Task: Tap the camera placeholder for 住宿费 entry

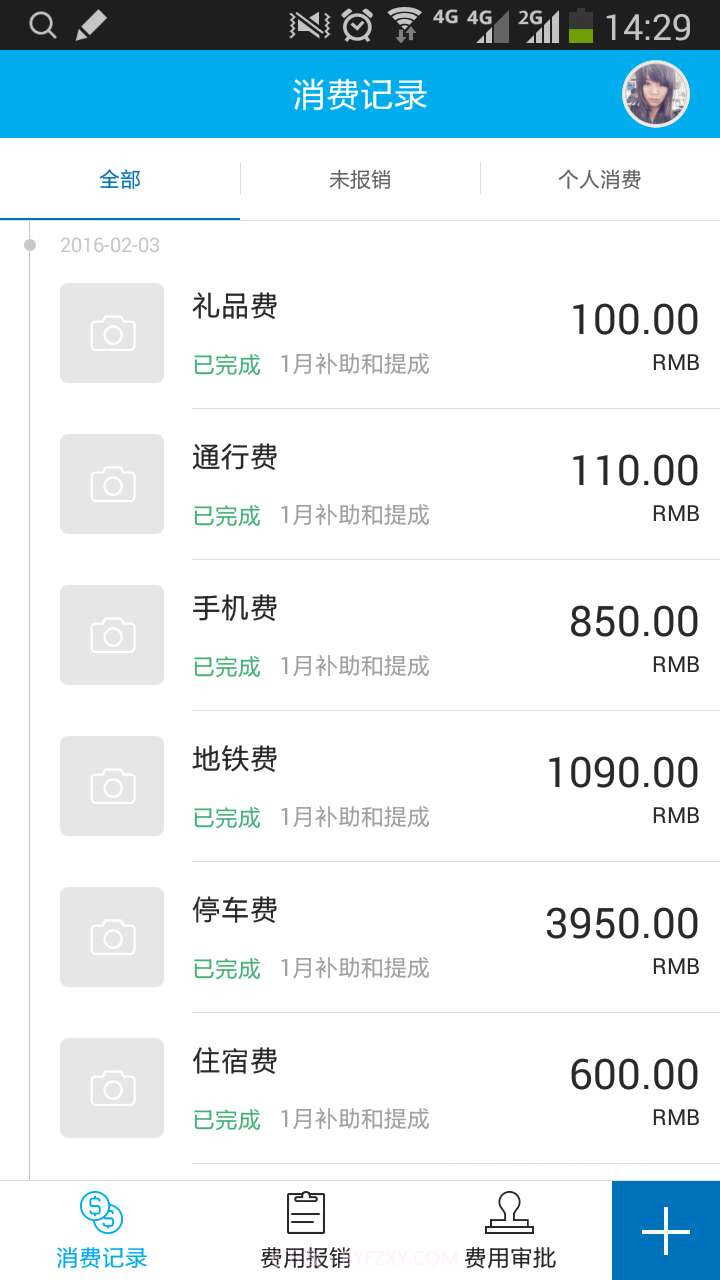Action: 111,1088
